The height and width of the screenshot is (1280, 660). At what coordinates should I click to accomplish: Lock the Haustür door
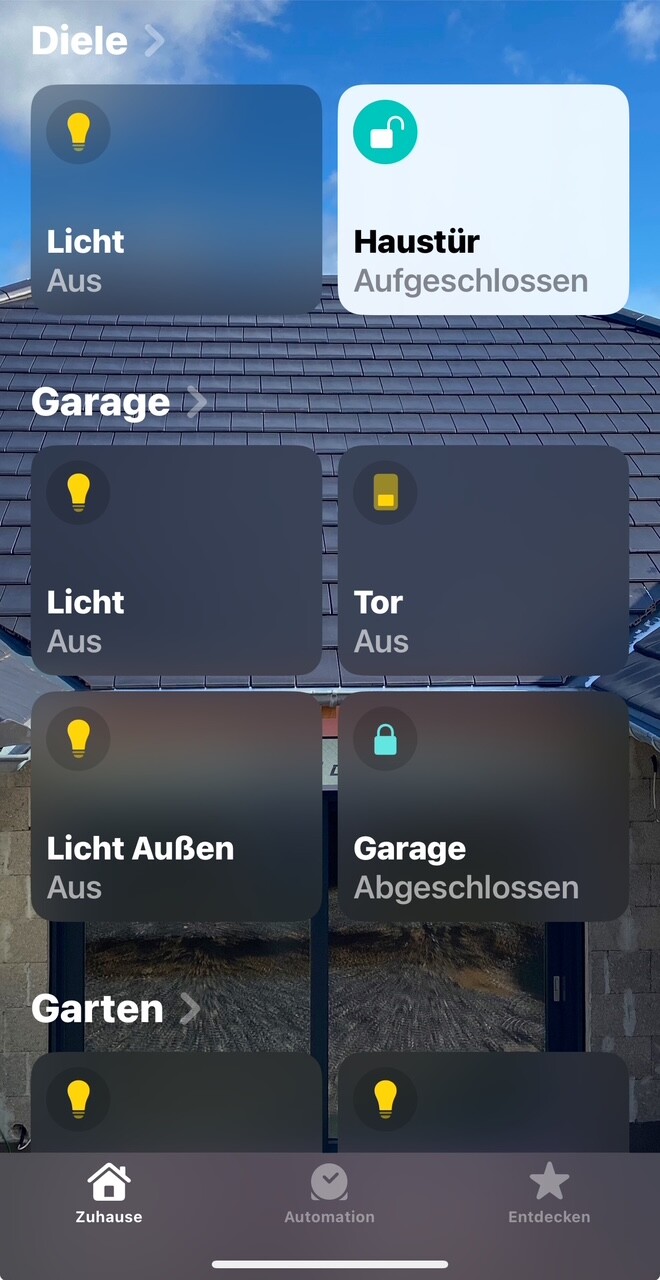point(483,199)
